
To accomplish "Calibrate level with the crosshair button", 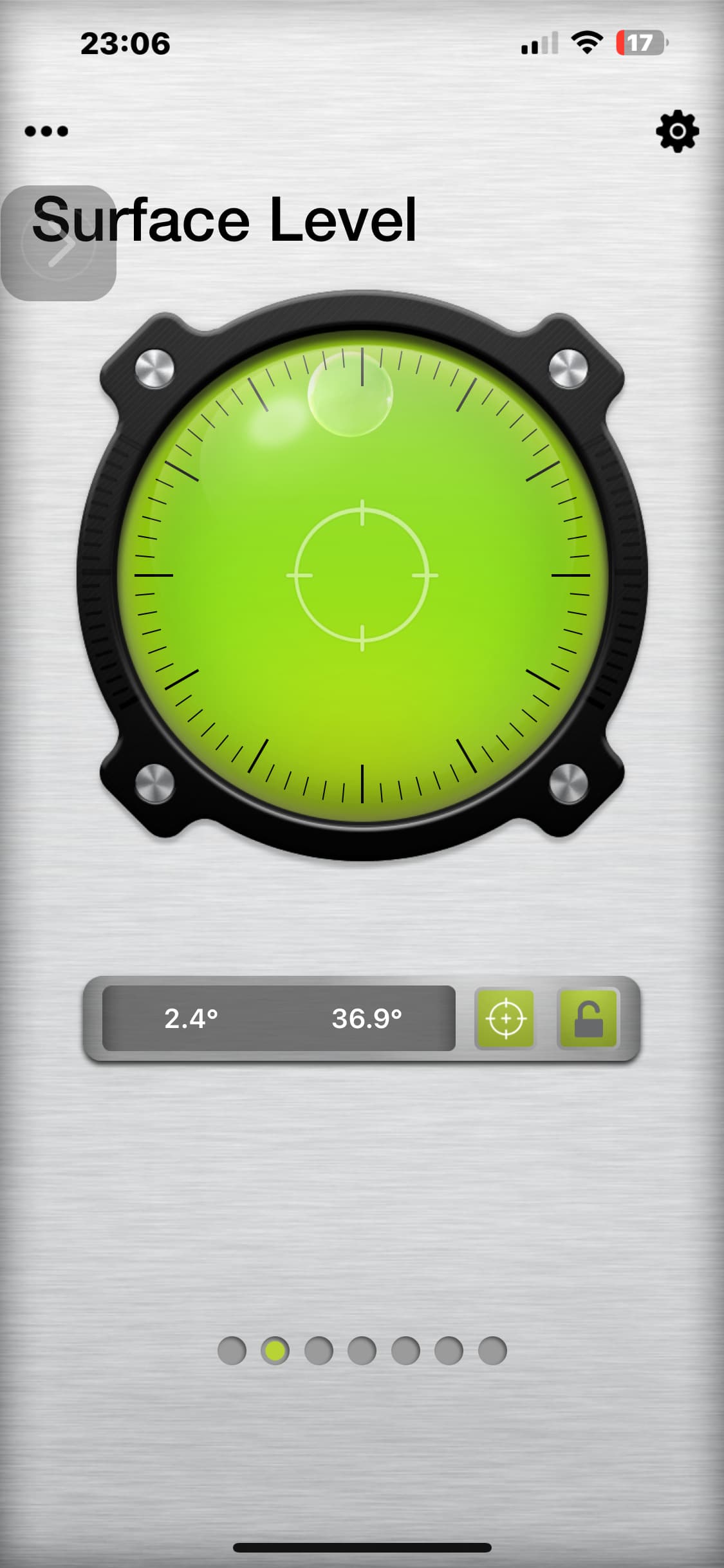I will [x=505, y=1018].
